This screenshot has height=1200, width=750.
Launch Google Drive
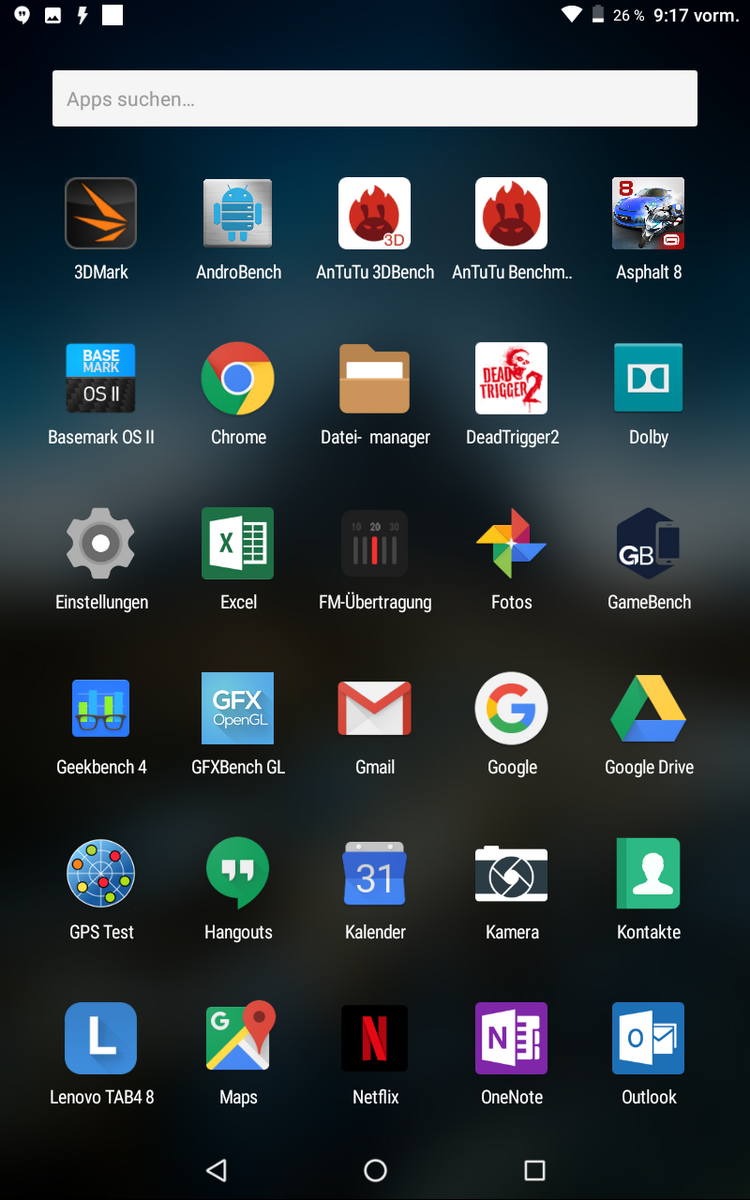click(648, 708)
